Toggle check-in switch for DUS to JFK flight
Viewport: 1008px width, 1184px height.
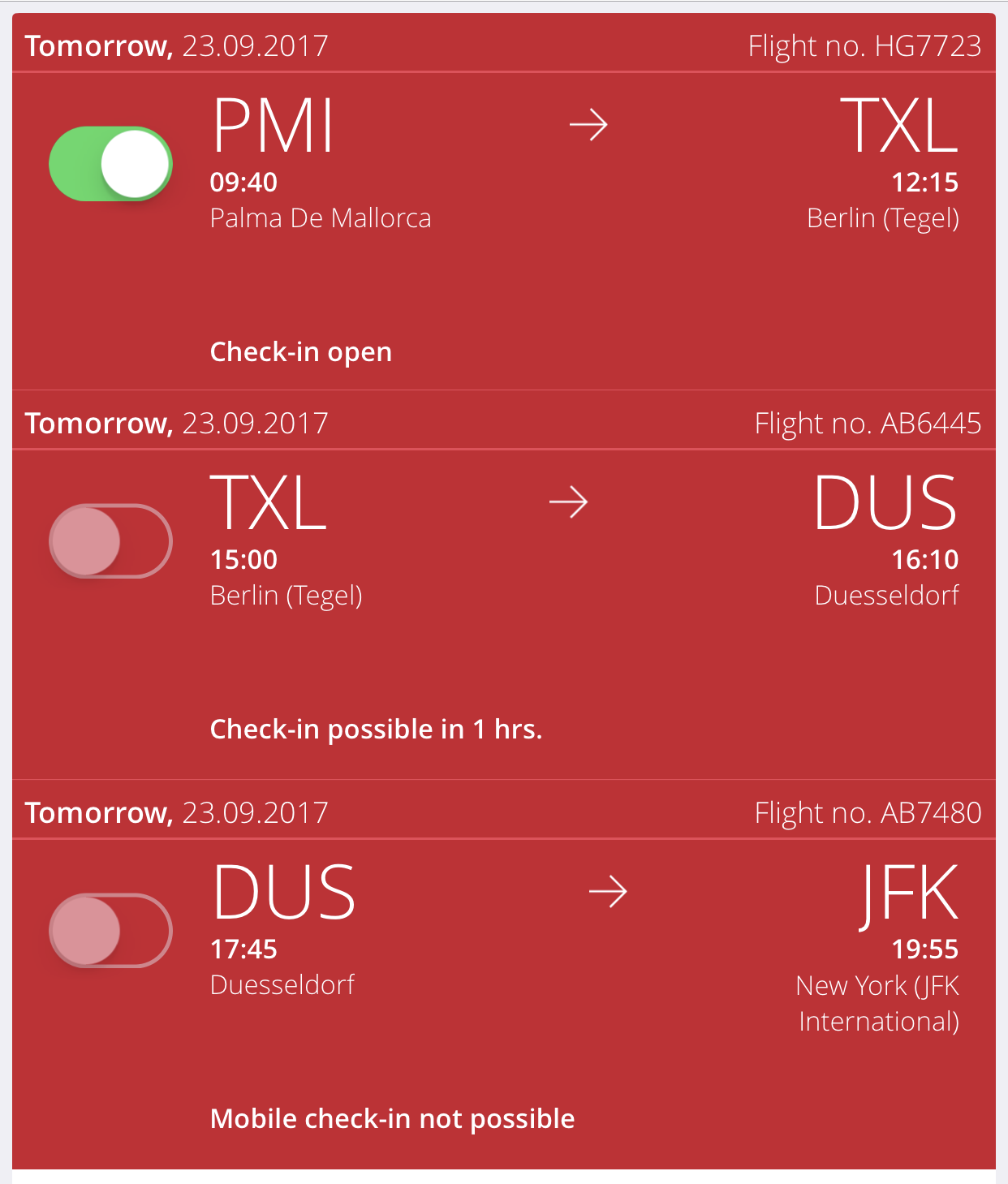pos(110,930)
